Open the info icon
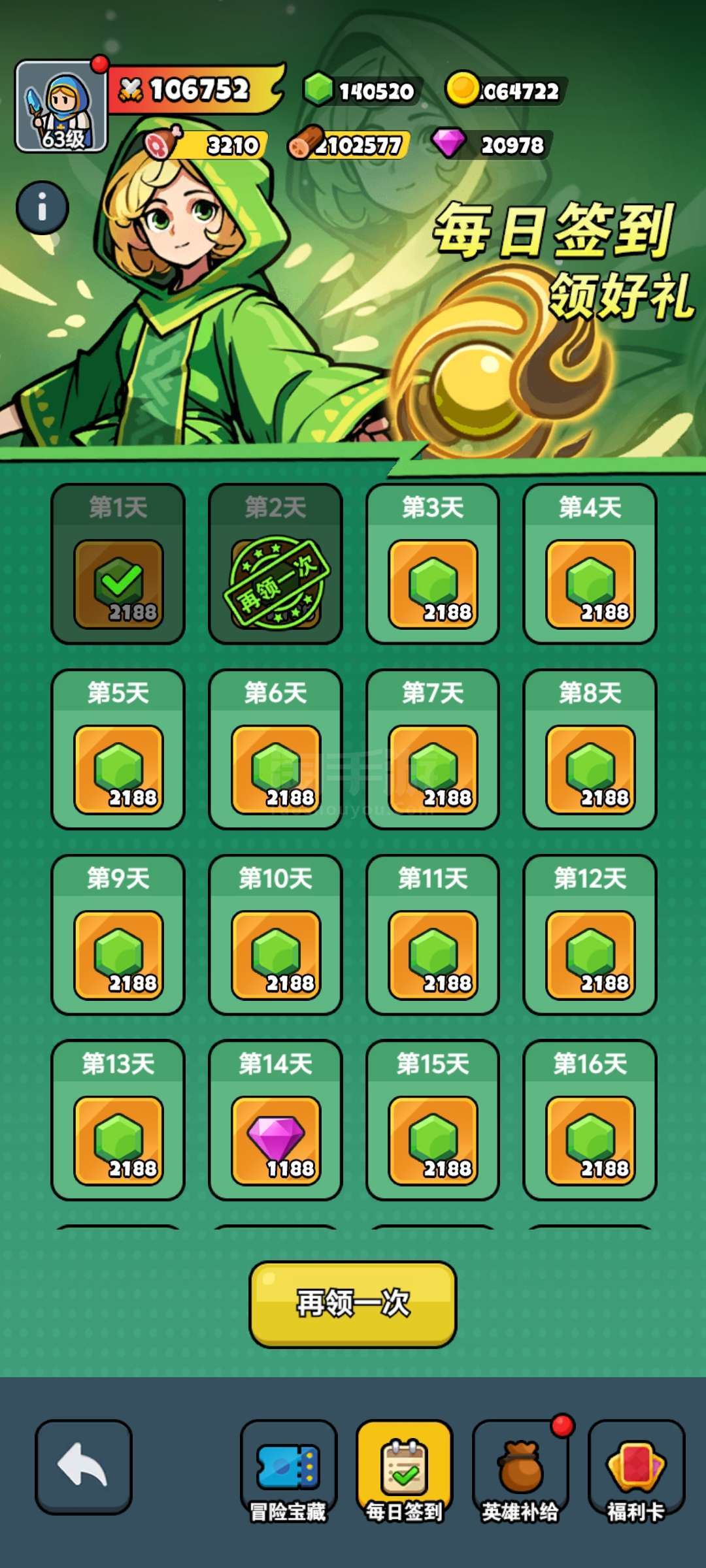 [x=42, y=208]
